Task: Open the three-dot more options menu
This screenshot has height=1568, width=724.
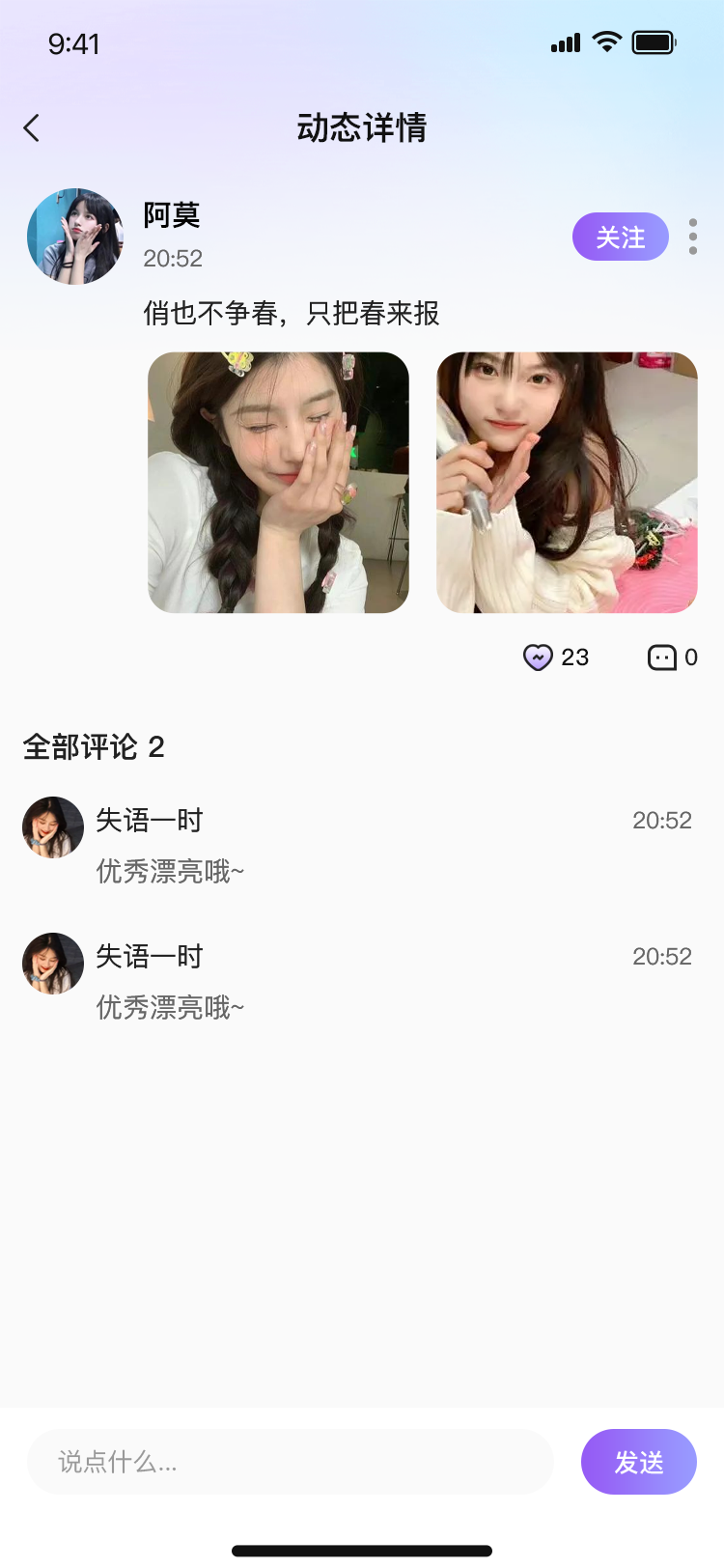Action: (x=693, y=237)
